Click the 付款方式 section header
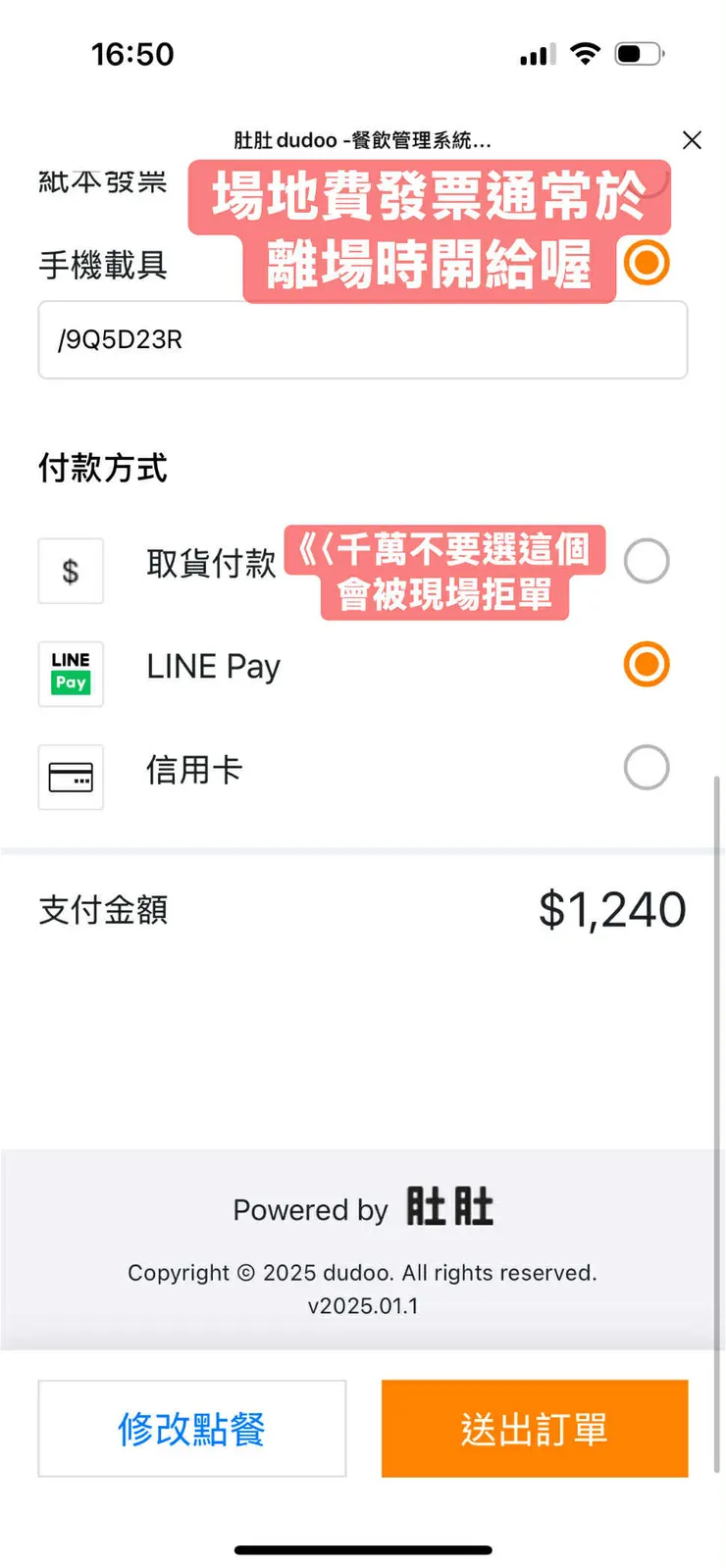 (x=102, y=469)
